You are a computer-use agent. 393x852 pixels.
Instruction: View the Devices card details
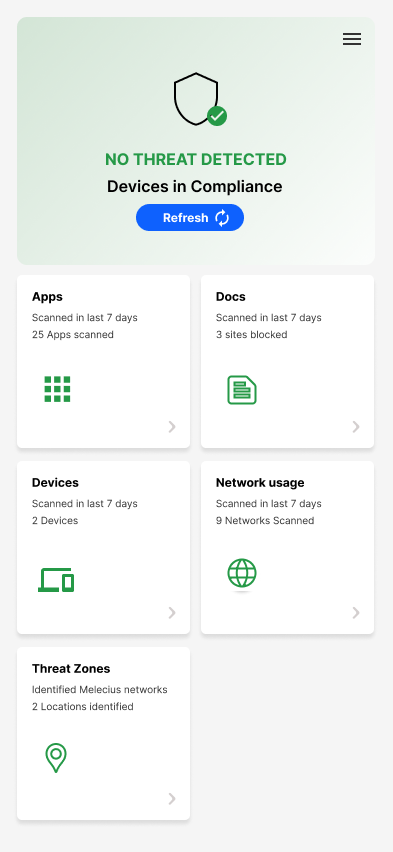[103, 547]
